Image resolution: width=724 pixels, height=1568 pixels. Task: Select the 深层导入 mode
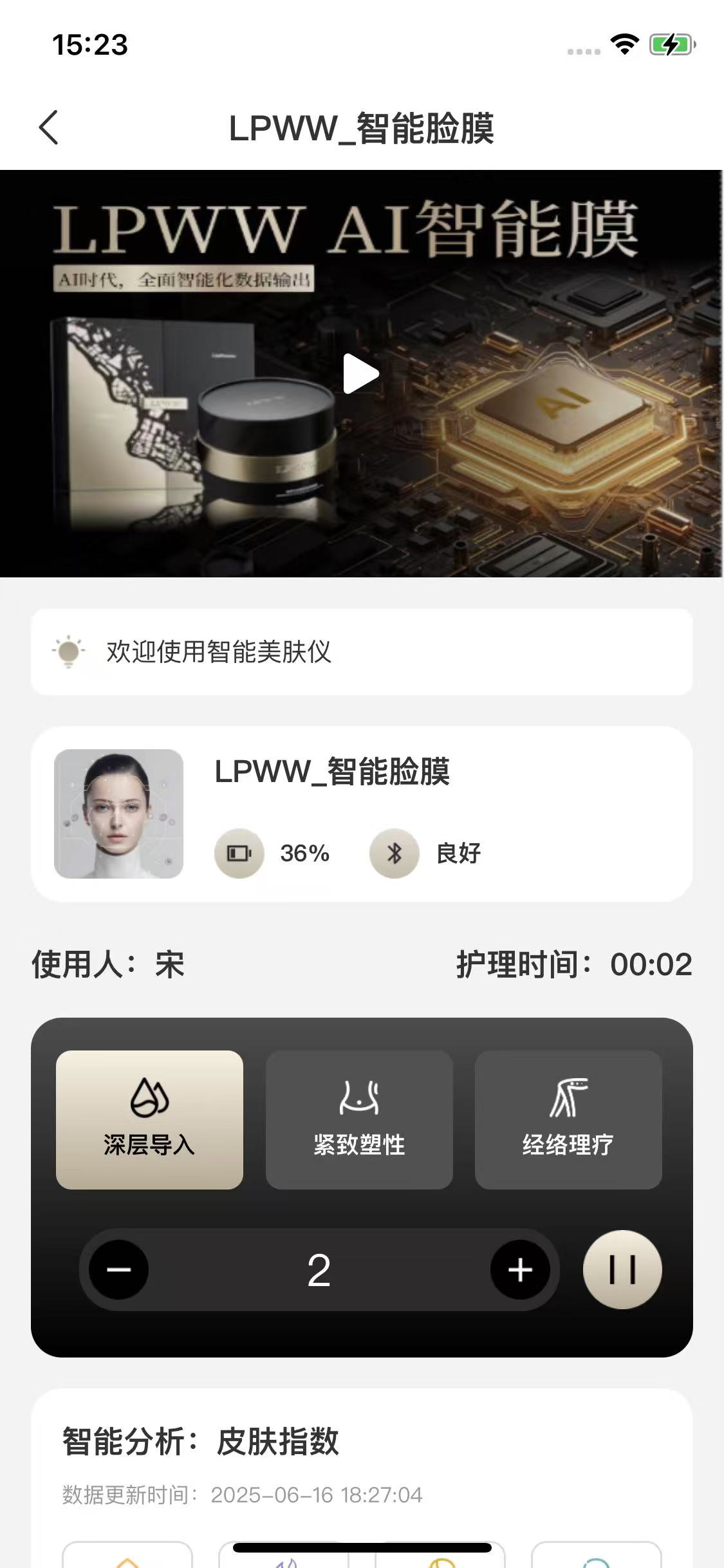coord(149,1119)
